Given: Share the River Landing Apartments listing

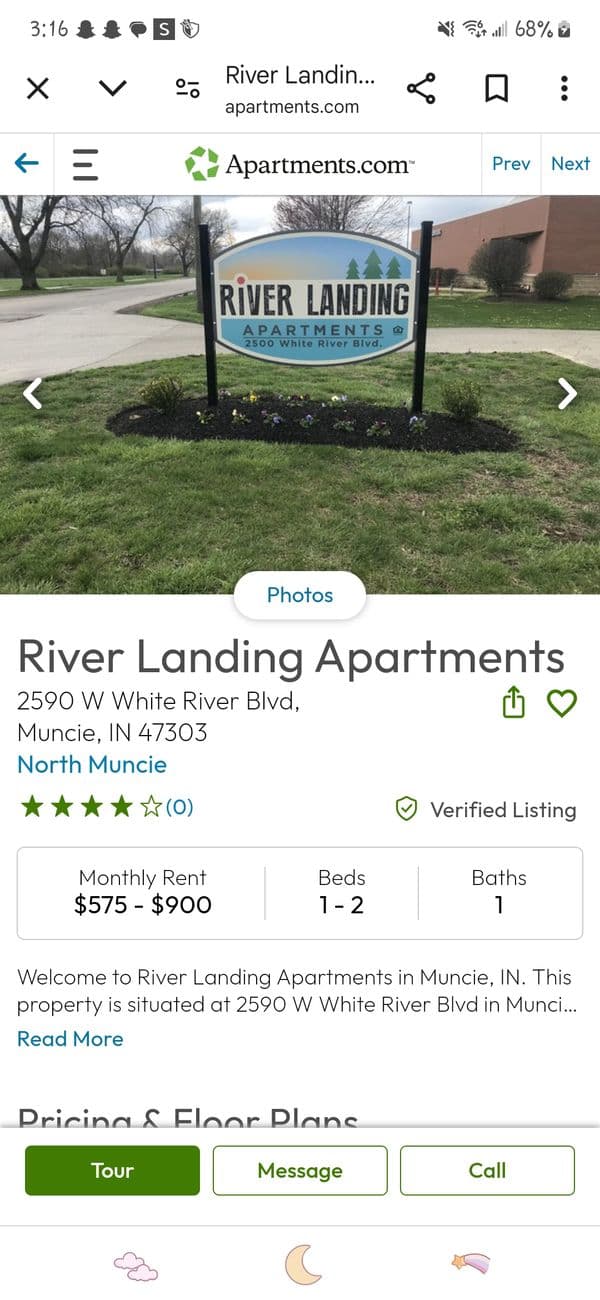Looking at the screenshot, I should click(x=513, y=703).
